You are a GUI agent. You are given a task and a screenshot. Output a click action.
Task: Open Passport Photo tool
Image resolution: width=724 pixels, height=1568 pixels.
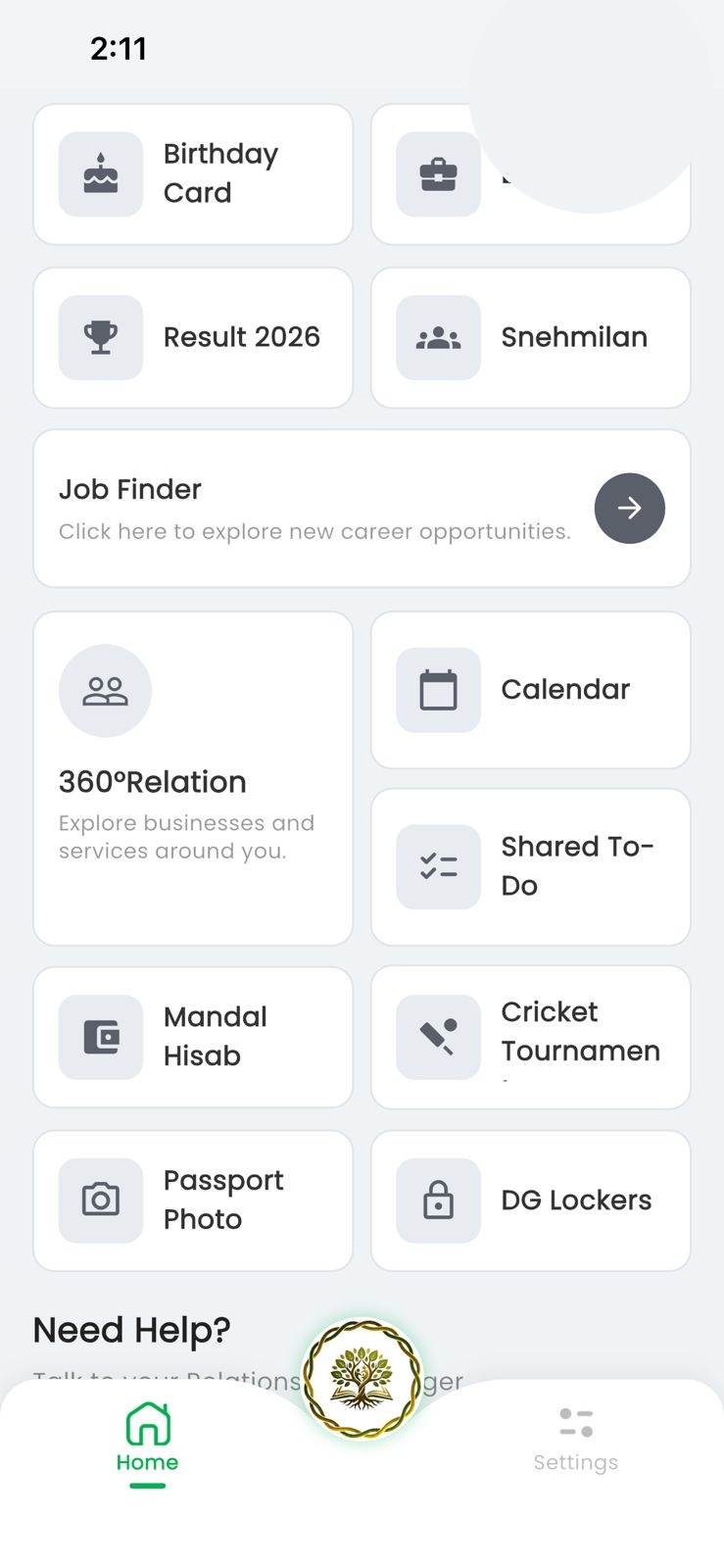coord(193,1200)
